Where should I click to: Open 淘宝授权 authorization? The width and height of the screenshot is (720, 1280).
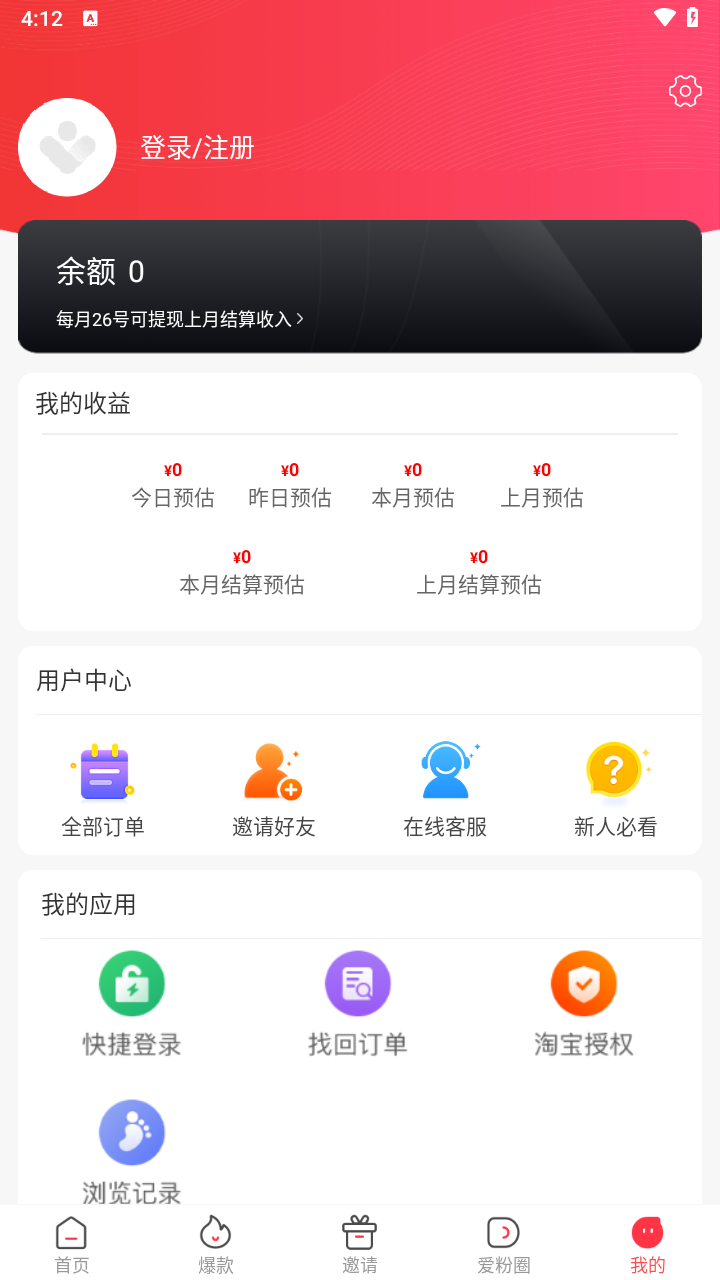coord(584,1003)
